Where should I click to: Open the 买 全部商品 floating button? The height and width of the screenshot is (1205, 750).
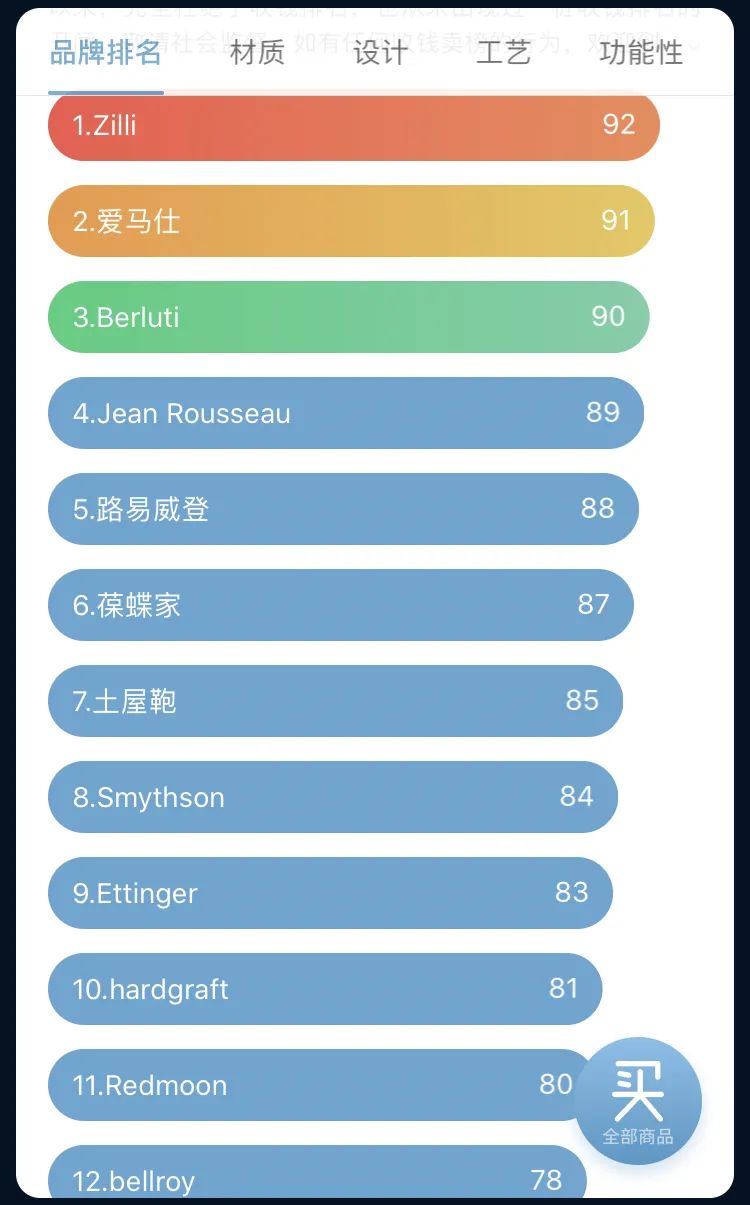coord(638,1100)
